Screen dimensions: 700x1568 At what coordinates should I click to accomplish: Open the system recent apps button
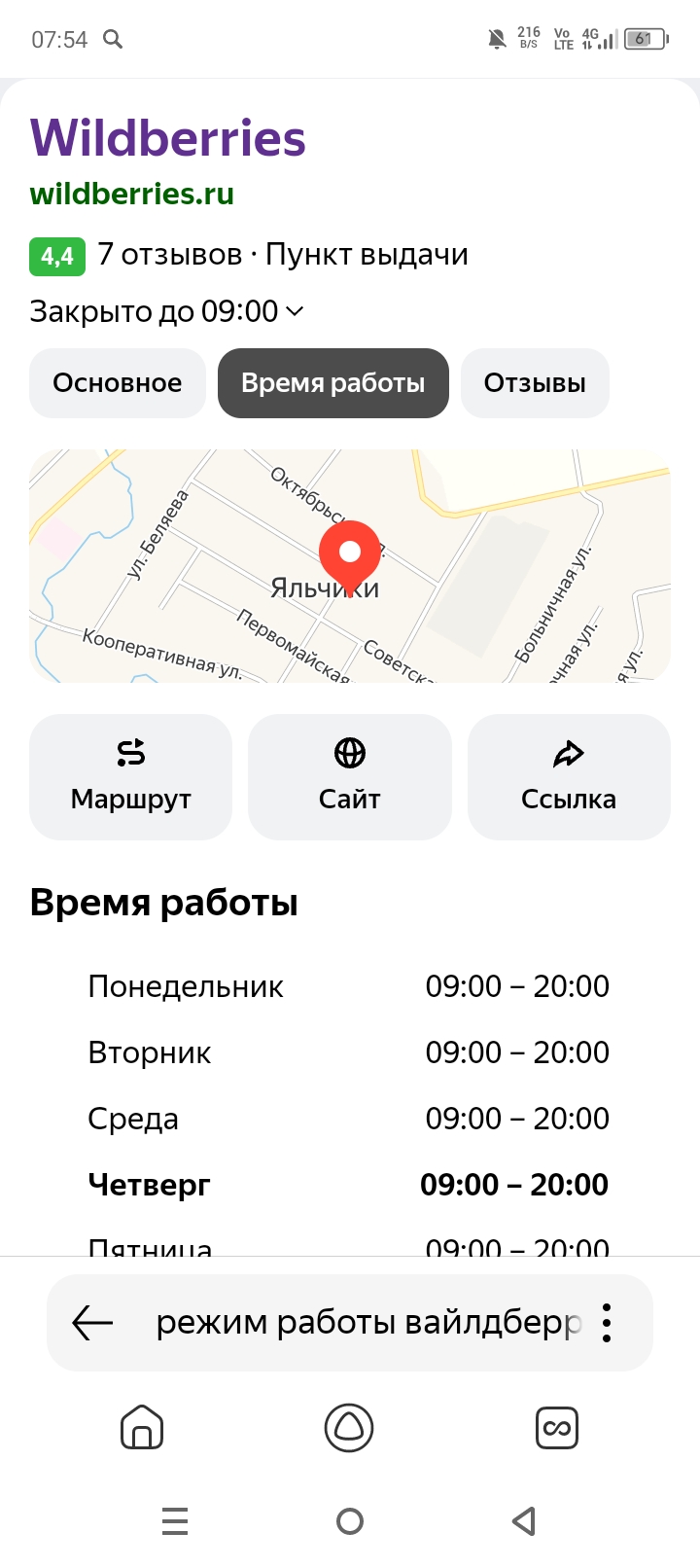click(175, 1521)
